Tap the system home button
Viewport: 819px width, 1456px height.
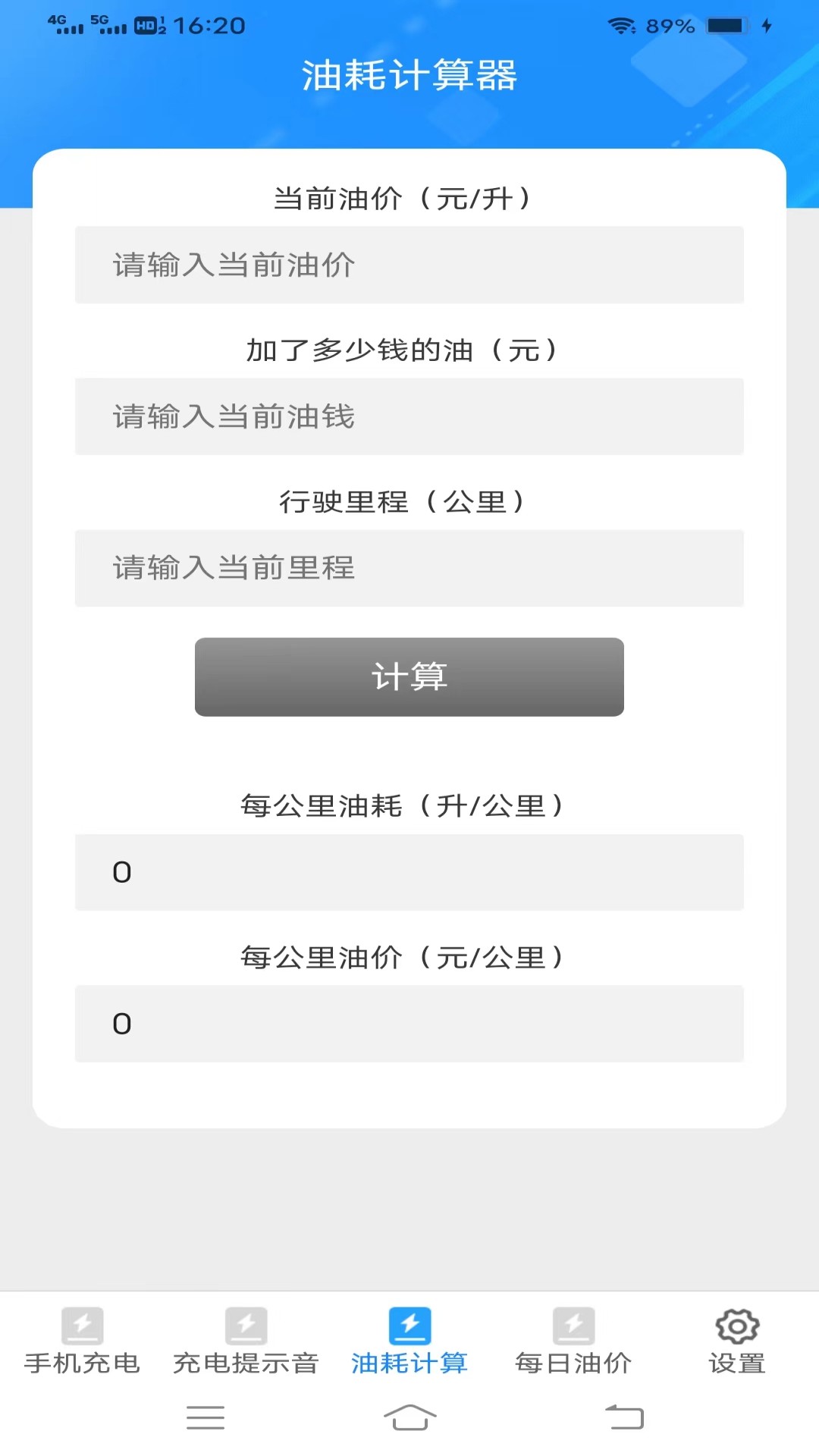click(x=409, y=1417)
